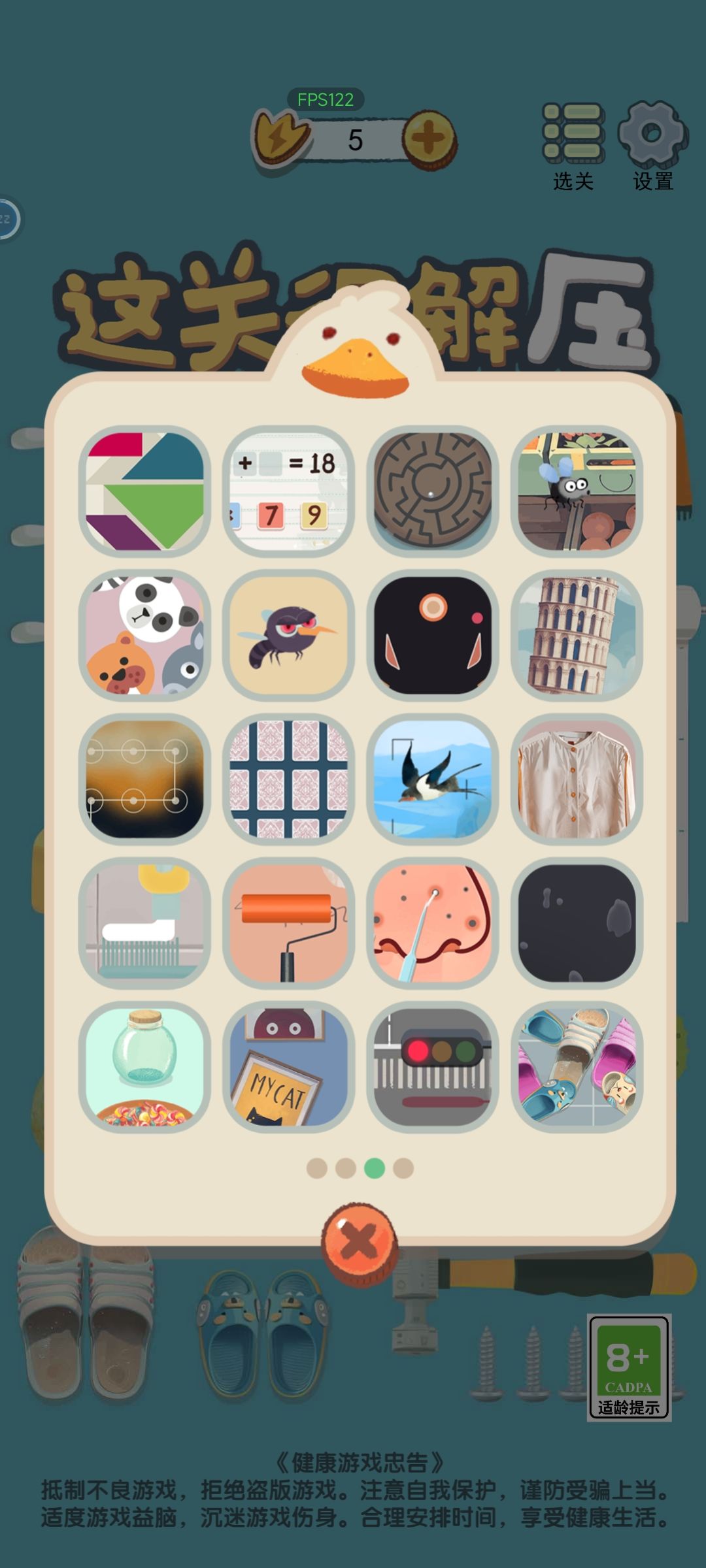The image size is (706, 1568).
Task: Open the flying swallow photo level
Action: click(x=432, y=779)
